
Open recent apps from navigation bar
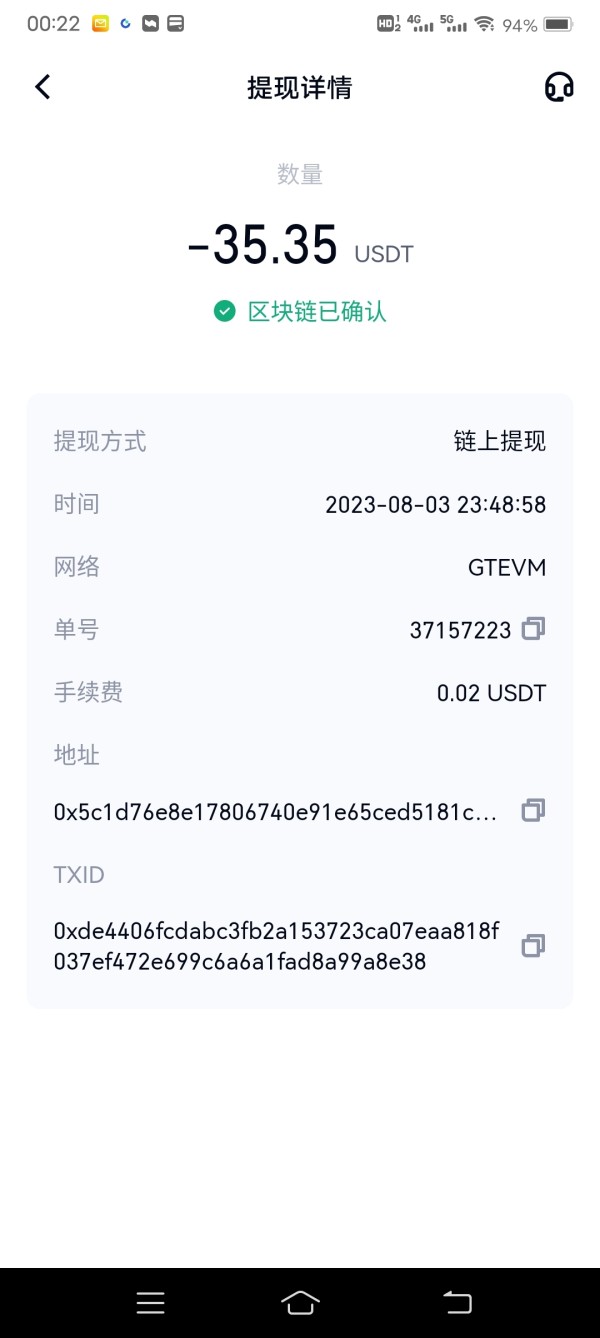[x=150, y=1302]
